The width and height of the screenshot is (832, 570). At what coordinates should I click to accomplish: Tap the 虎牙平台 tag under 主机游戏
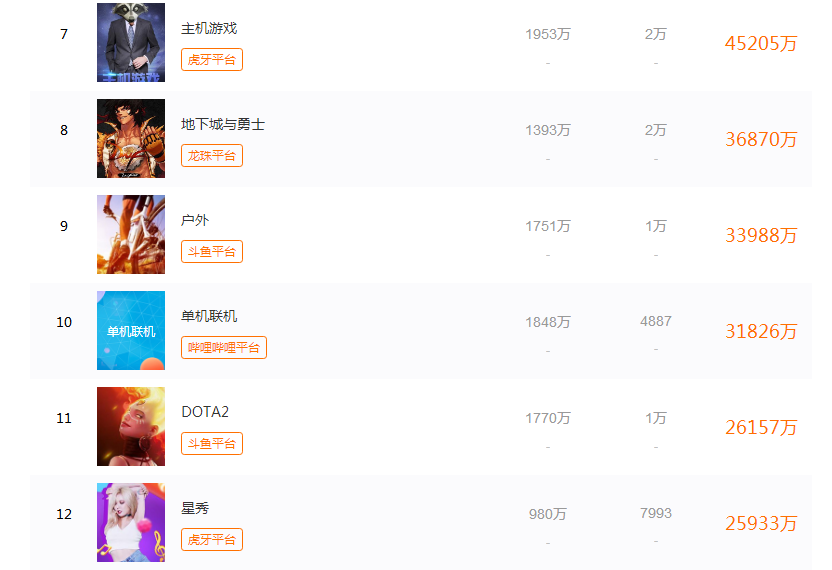pyautogui.click(x=212, y=60)
